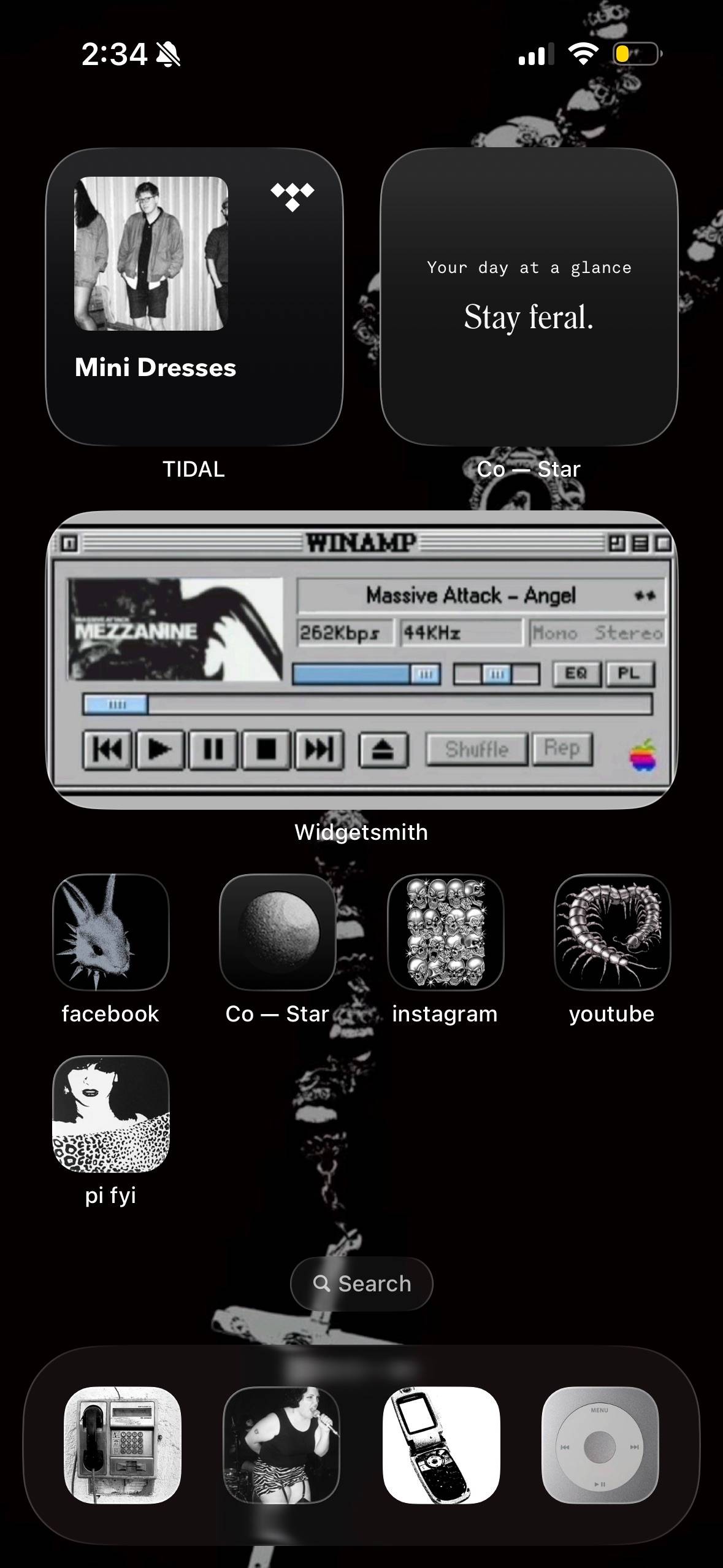The height and width of the screenshot is (1568, 723).
Task: Open the iPod click wheel app in the dock
Action: tap(600, 1445)
